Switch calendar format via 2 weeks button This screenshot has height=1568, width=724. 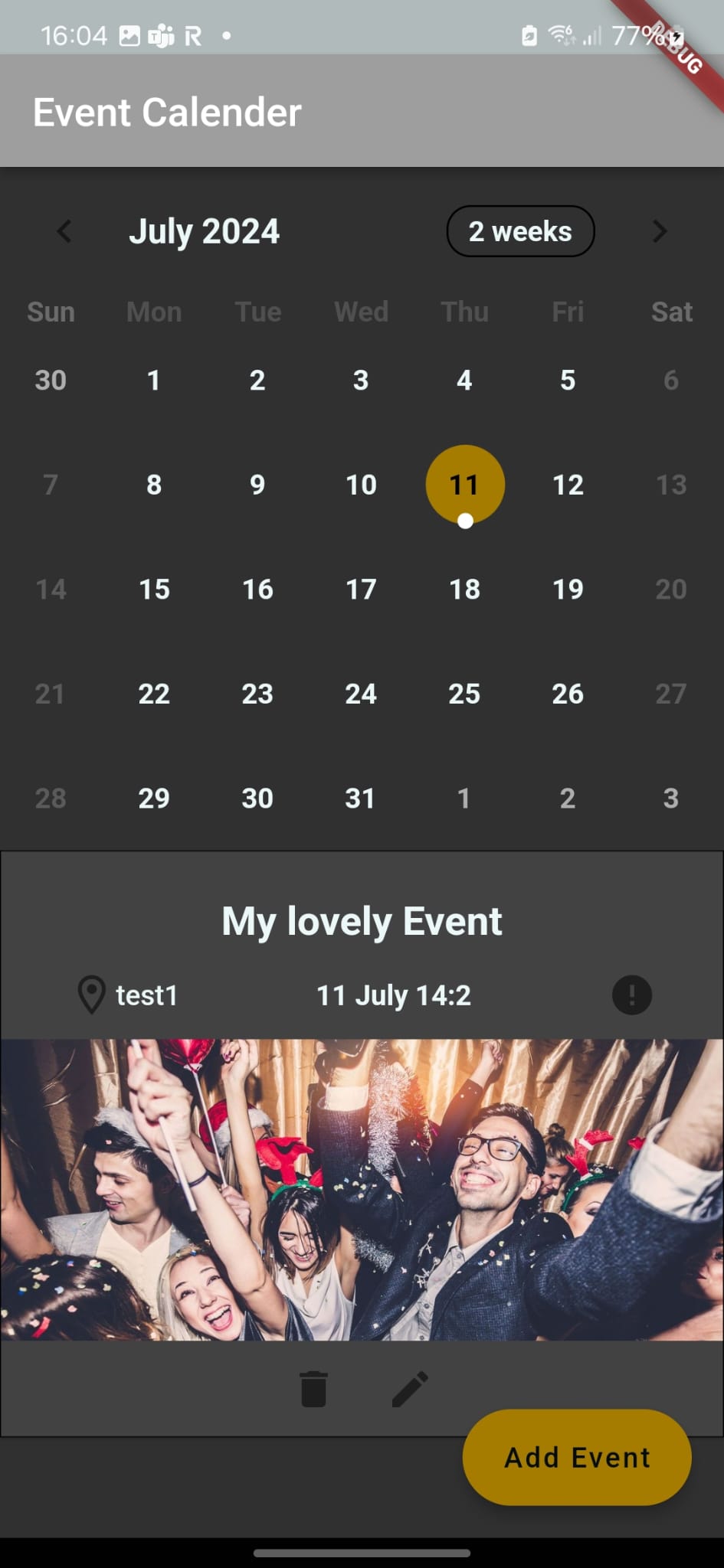520,231
